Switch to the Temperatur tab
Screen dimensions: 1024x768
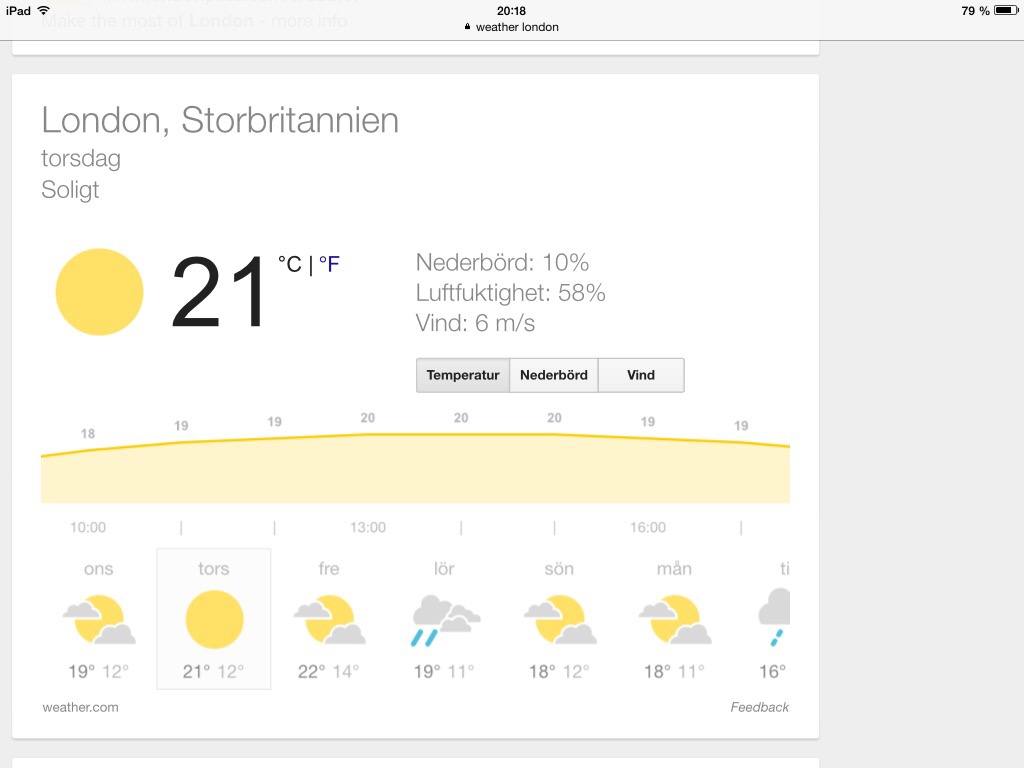click(x=463, y=376)
